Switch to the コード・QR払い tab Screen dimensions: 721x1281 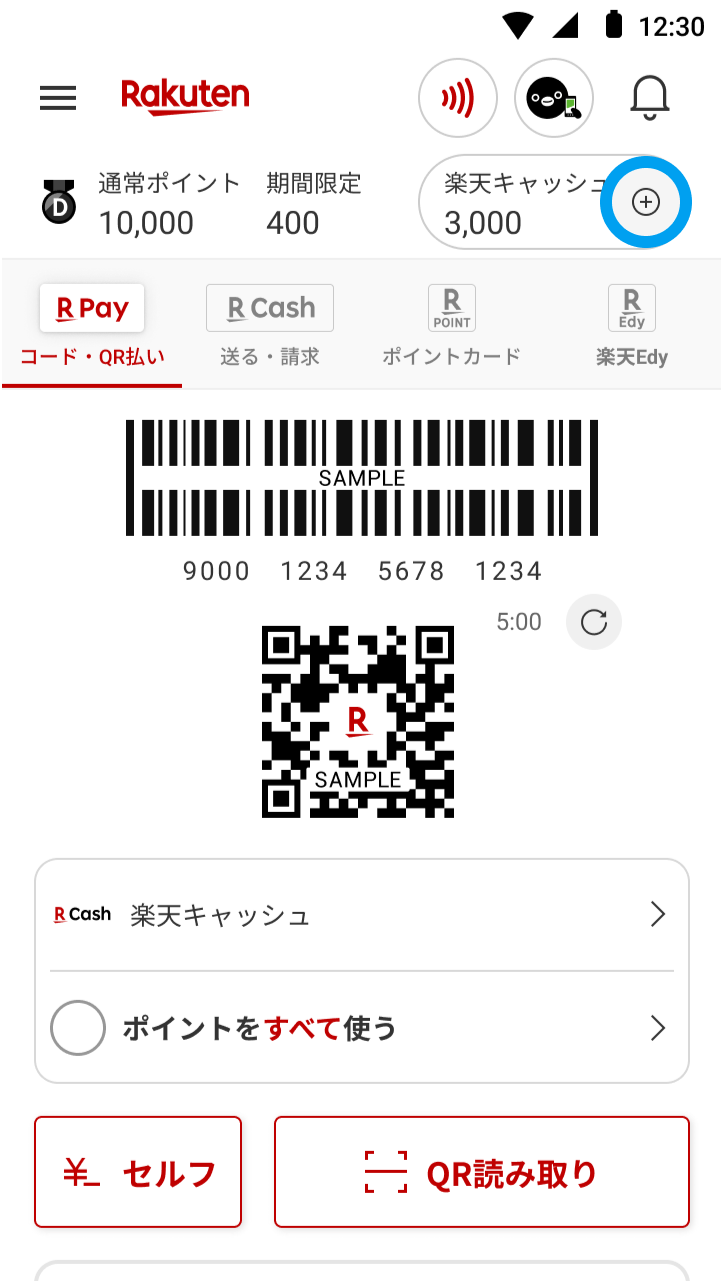pyautogui.click(x=92, y=326)
